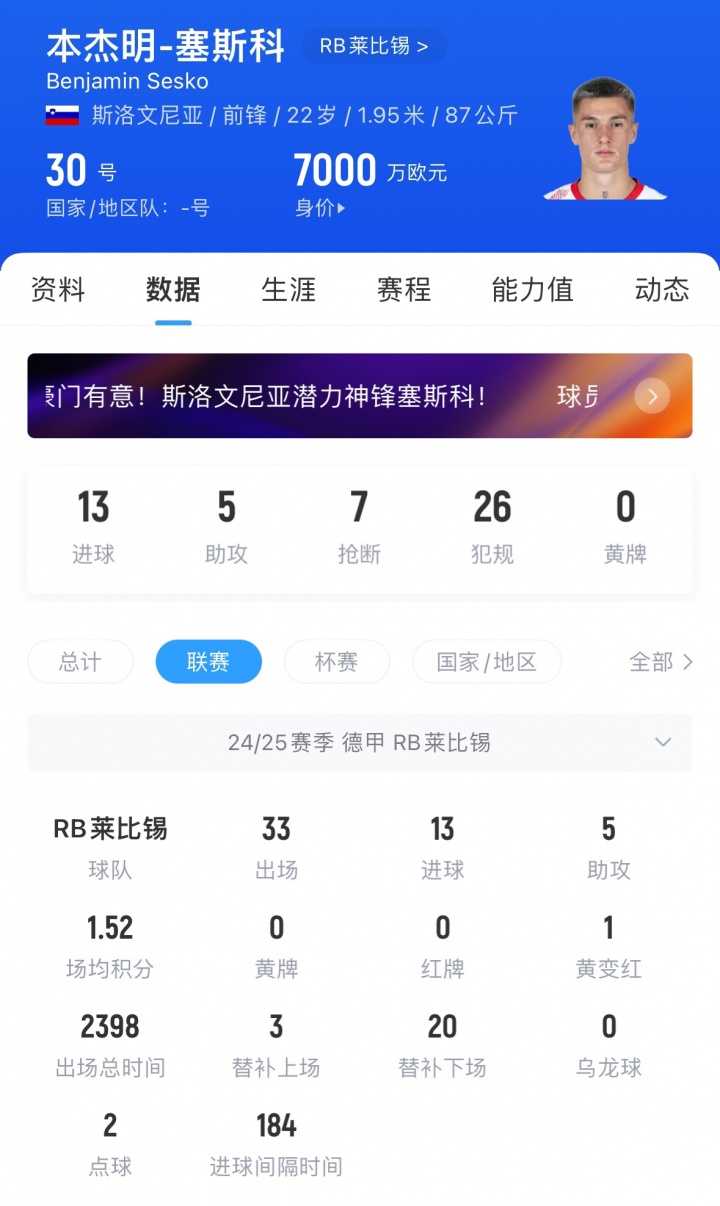Expand the 24/25赛季 德甲 RB莱比锡 season dropdown
Image resolution: width=720 pixels, height=1206 pixels.
359,742
